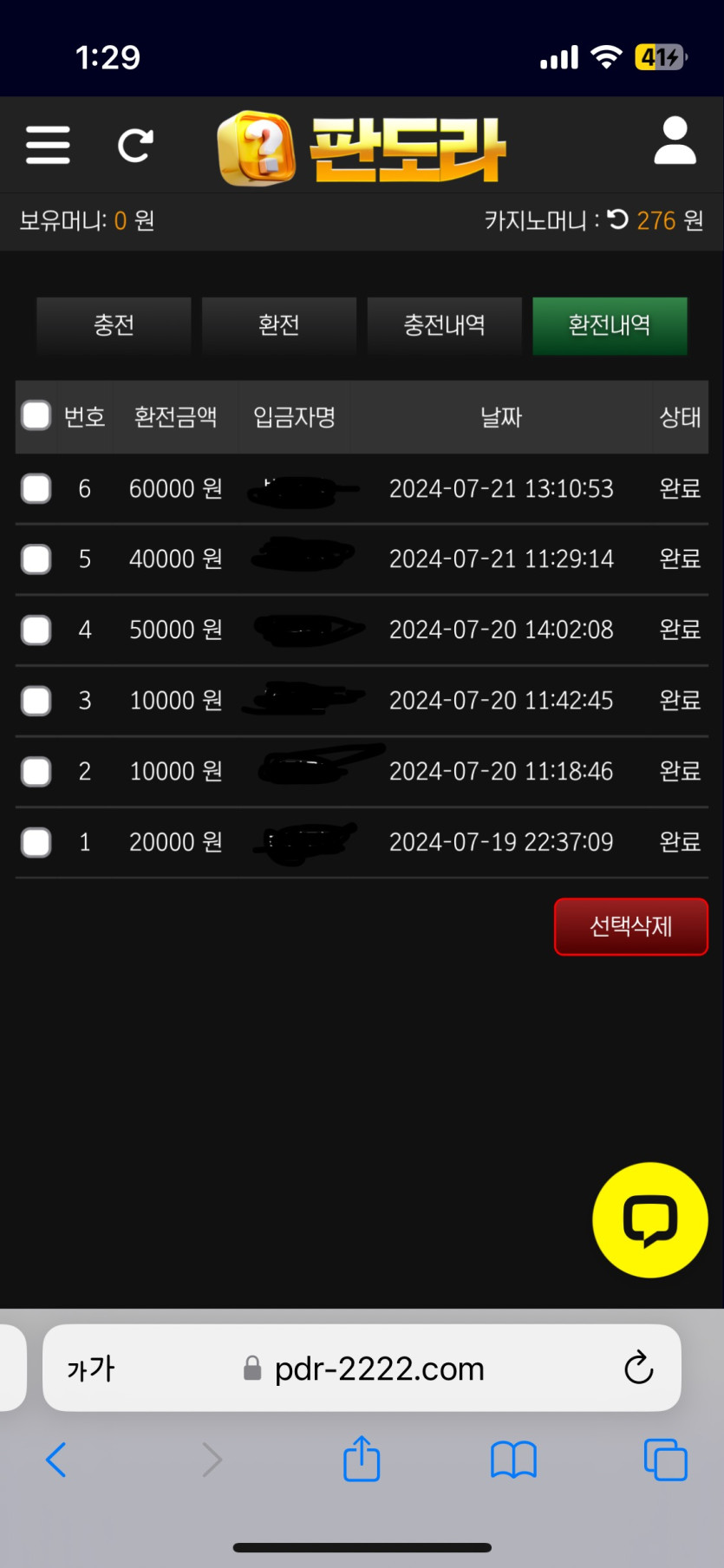Go back with Safari's back arrow
This screenshot has width=724, height=1568.
click(56, 1460)
